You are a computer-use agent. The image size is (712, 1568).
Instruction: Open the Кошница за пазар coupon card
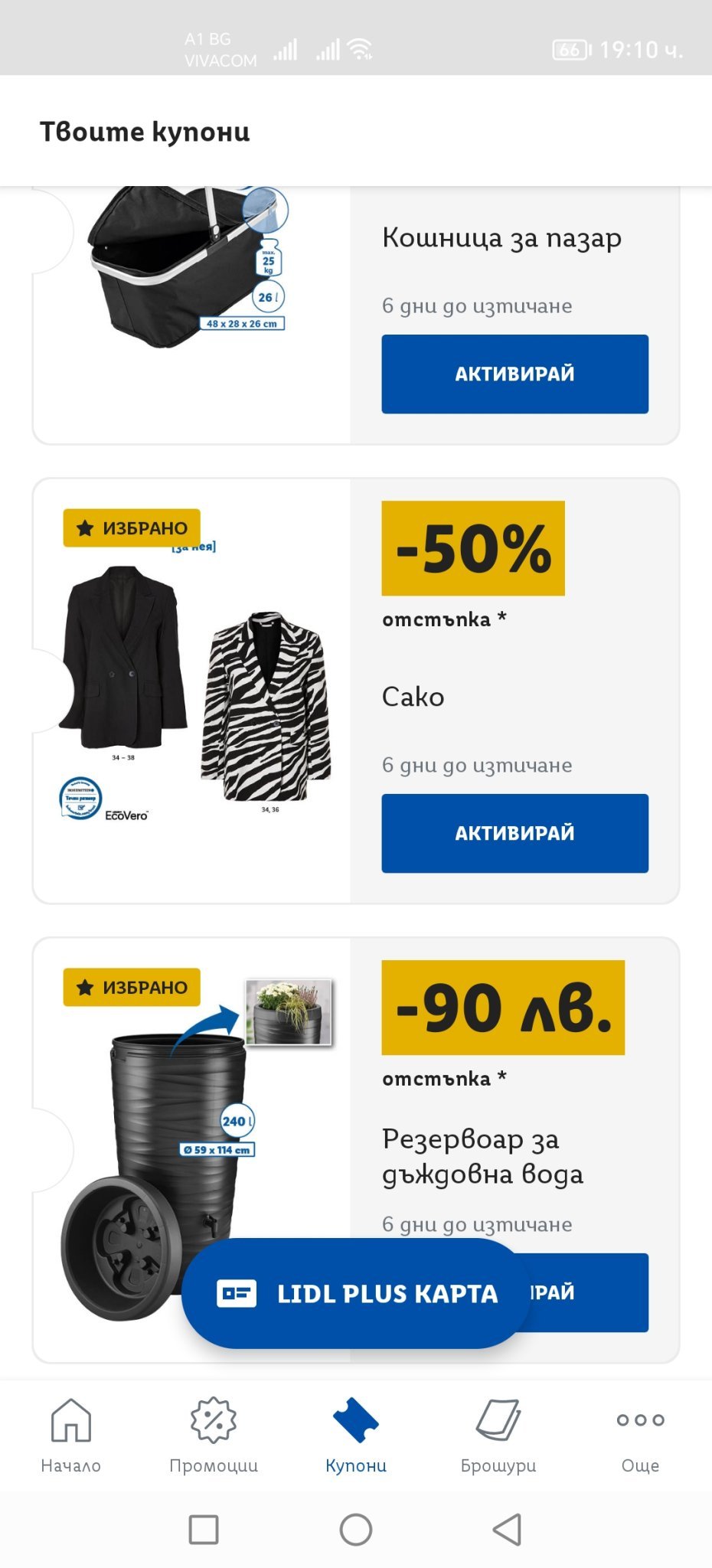pyautogui.click(x=356, y=315)
